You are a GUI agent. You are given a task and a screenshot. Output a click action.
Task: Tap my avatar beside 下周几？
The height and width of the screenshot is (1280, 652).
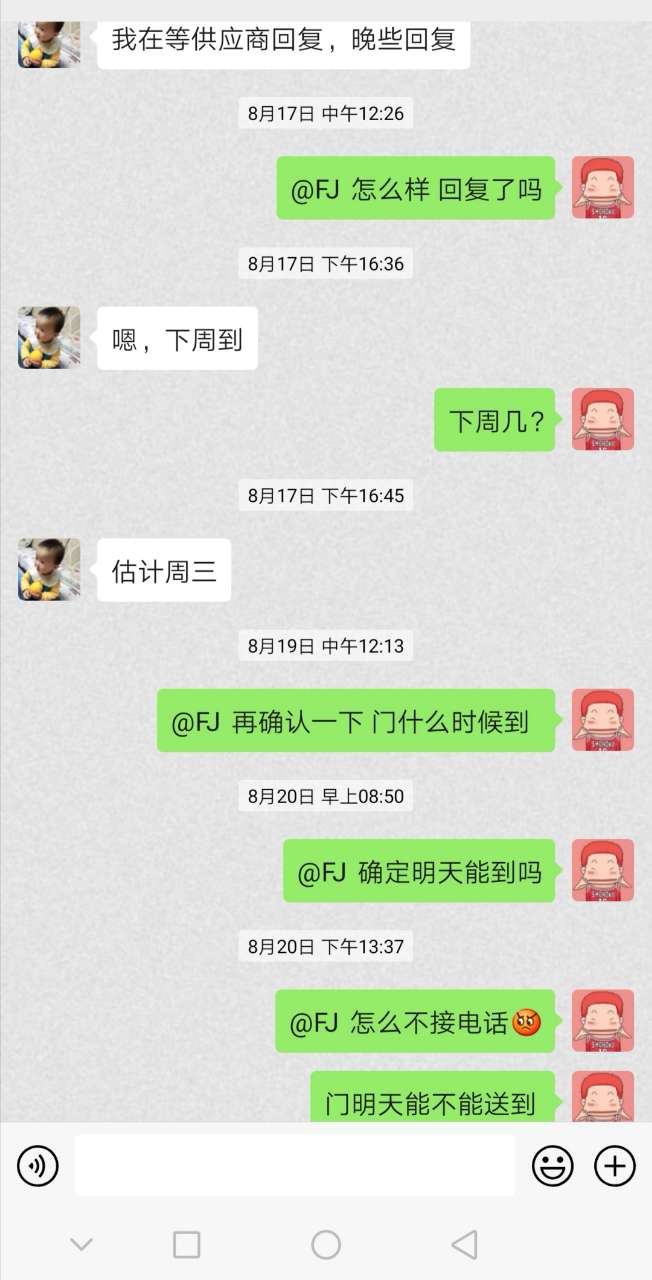(x=603, y=419)
